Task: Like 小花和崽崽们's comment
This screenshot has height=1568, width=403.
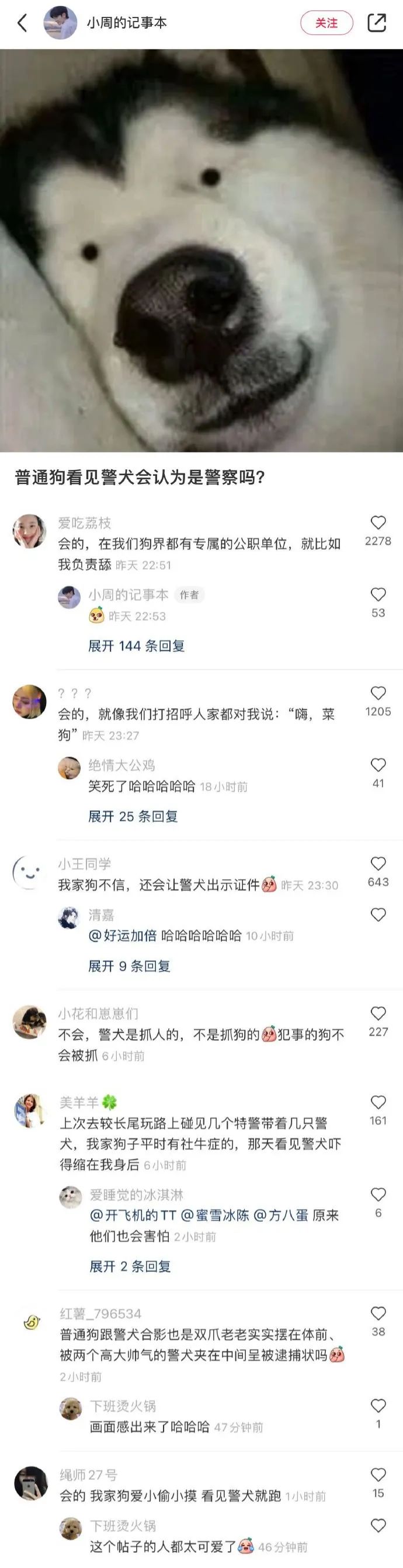Action: (378, 1013)
